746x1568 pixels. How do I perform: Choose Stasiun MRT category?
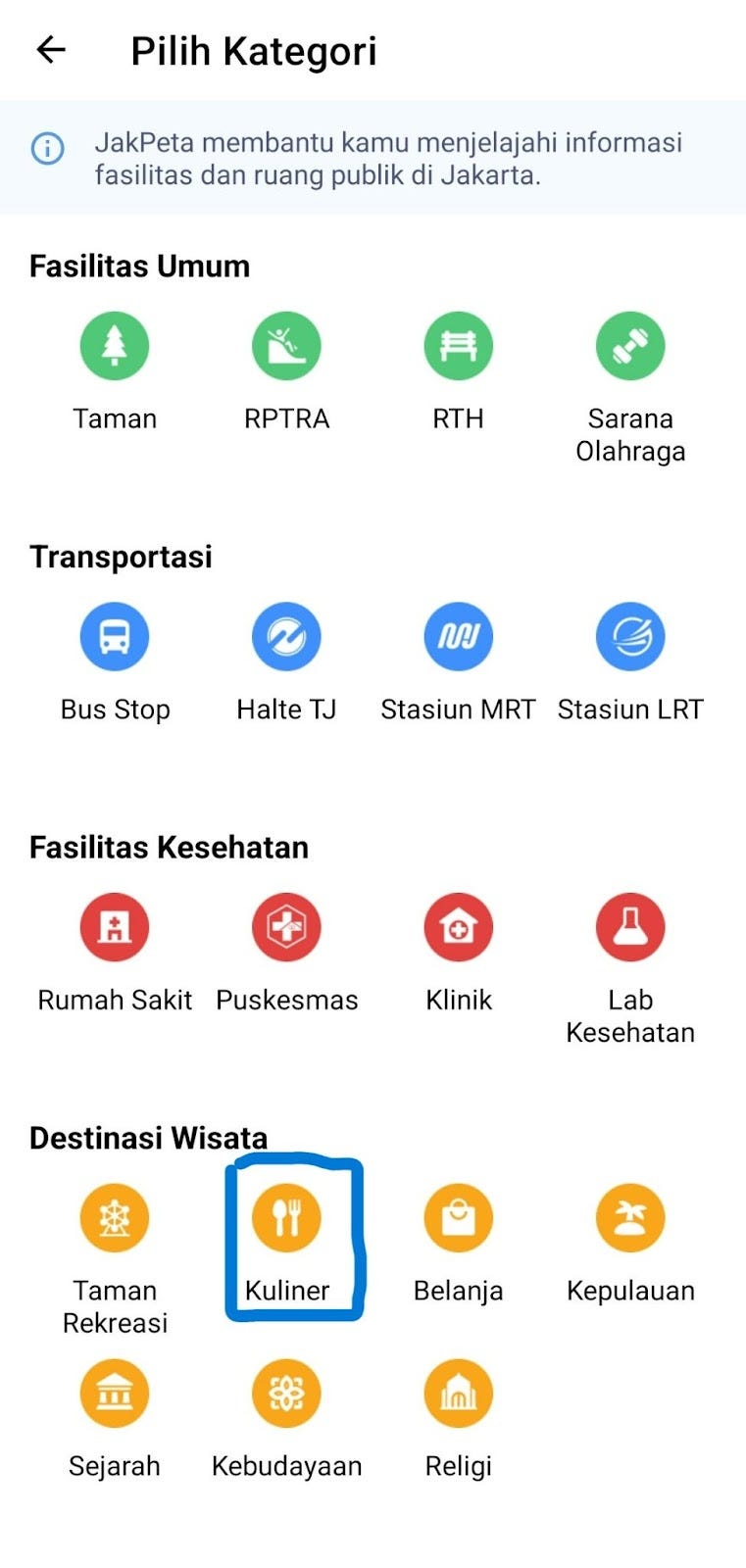(x=458, y=637)
